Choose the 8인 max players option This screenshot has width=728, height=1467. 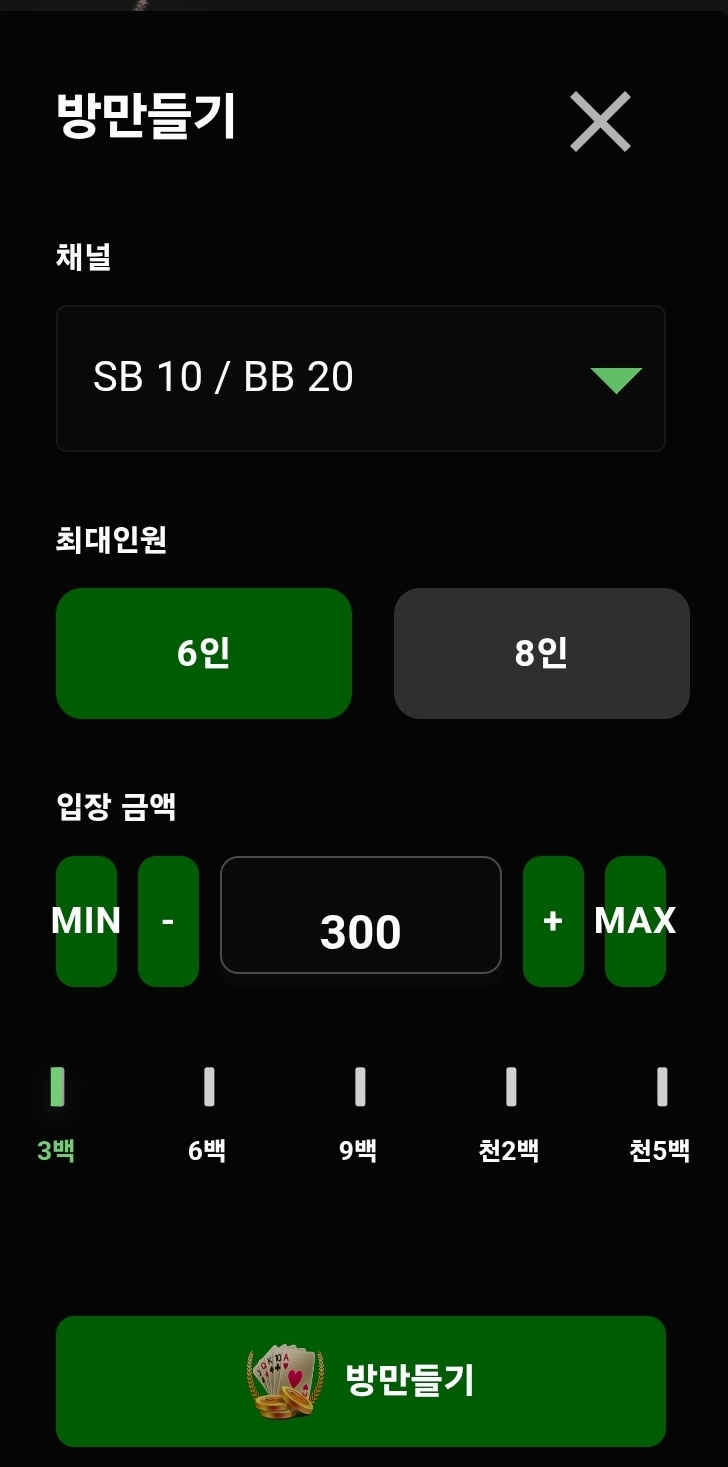pos(541,653)
